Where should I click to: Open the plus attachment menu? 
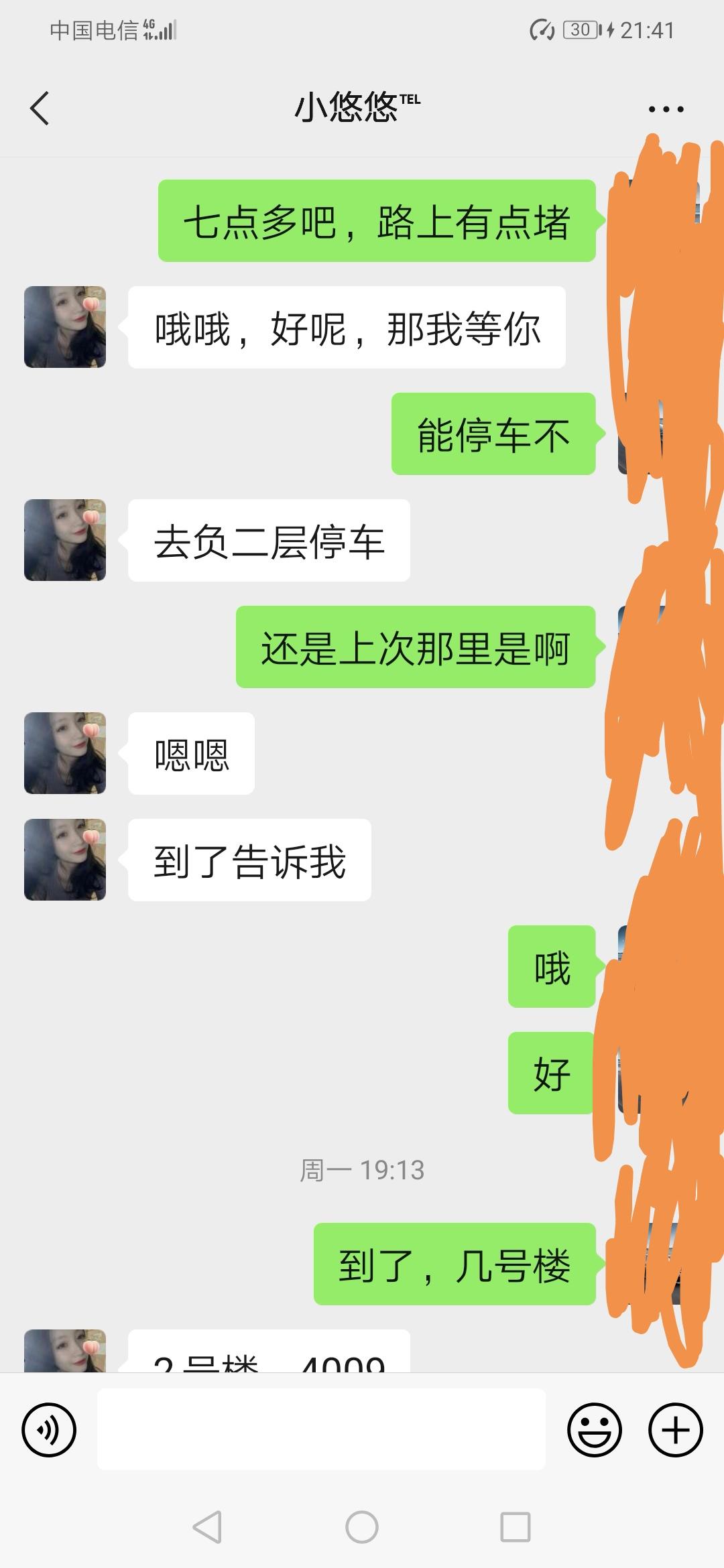[675, 1430]
